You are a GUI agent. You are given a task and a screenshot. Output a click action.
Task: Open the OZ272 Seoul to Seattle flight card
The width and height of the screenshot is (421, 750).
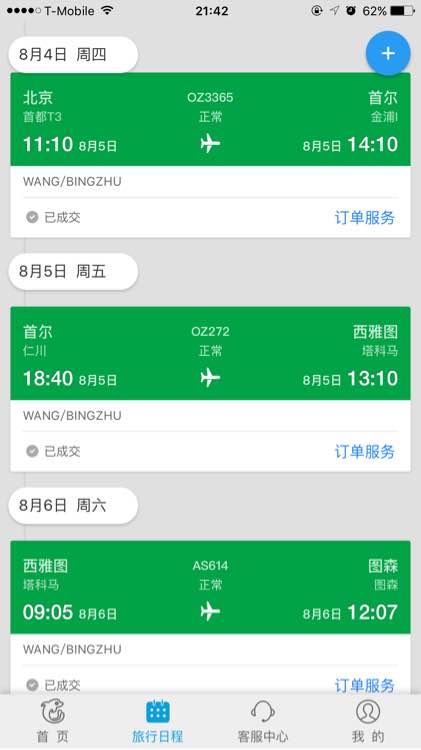[x=210, y=353]
